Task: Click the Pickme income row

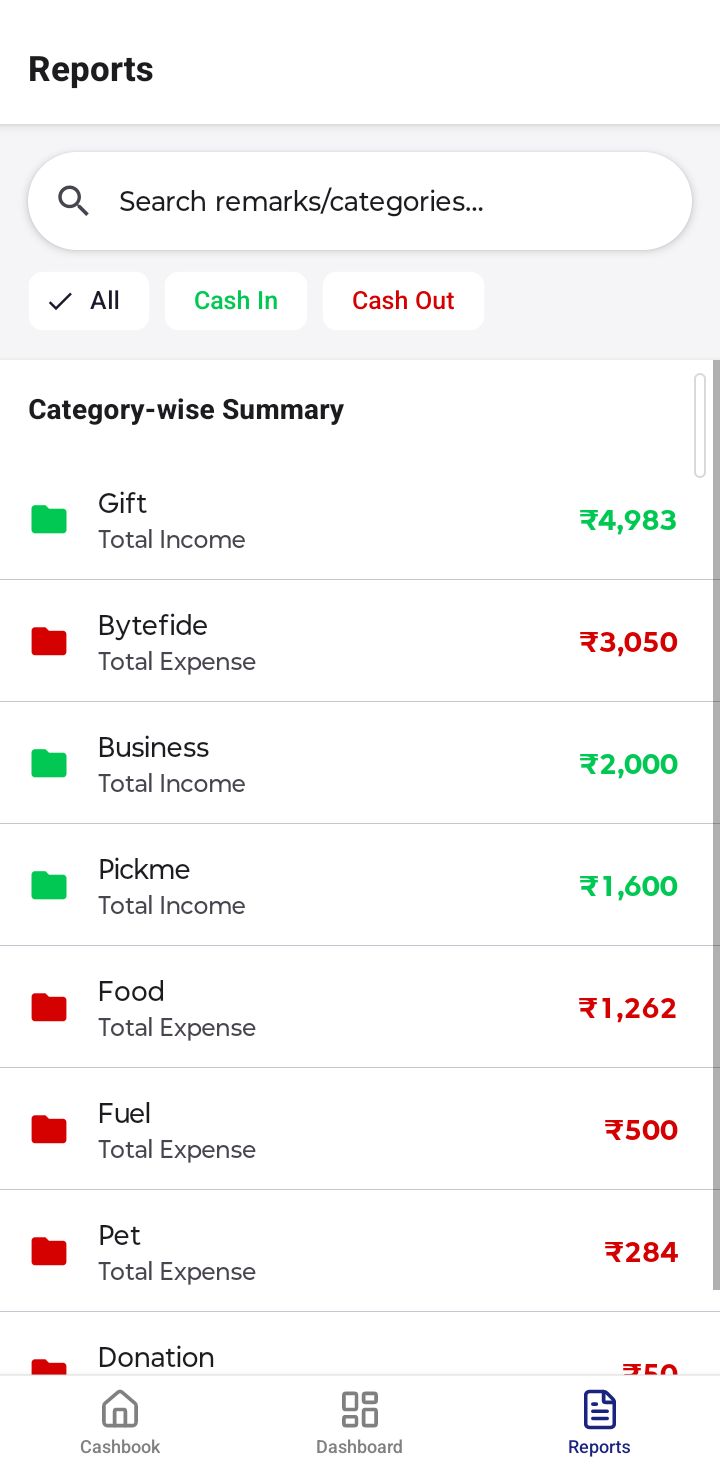Action: pyautogui.click(x=360, y=885)
